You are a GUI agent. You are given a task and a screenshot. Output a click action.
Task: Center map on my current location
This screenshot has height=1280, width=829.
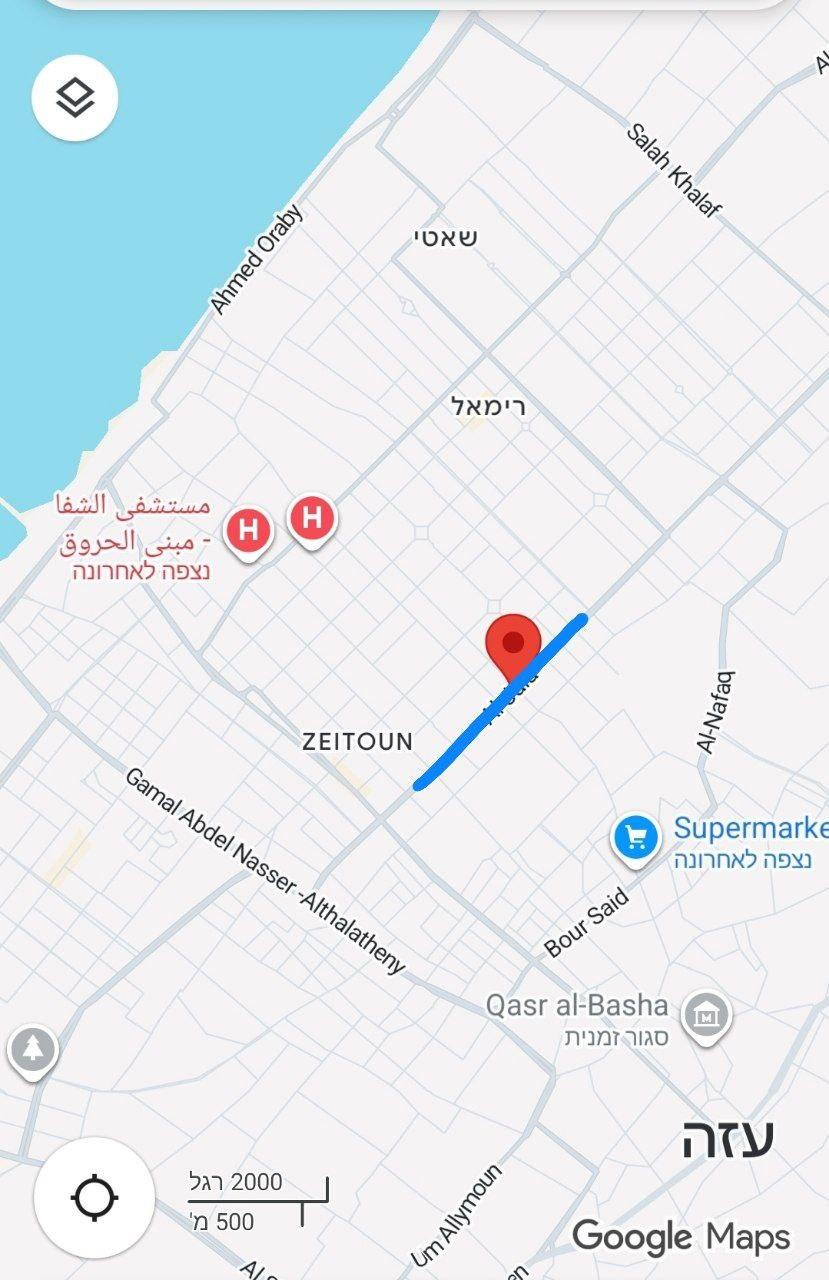point(94,1196)
